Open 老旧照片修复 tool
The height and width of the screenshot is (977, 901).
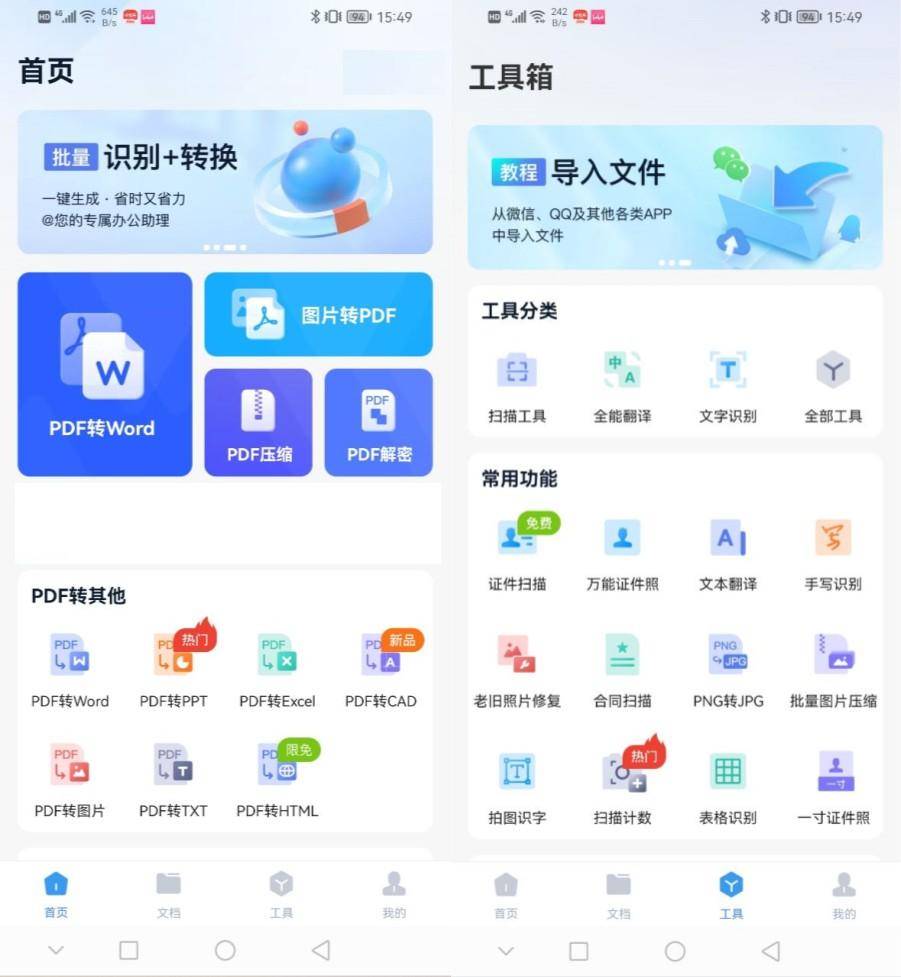(x=517, y=668)
